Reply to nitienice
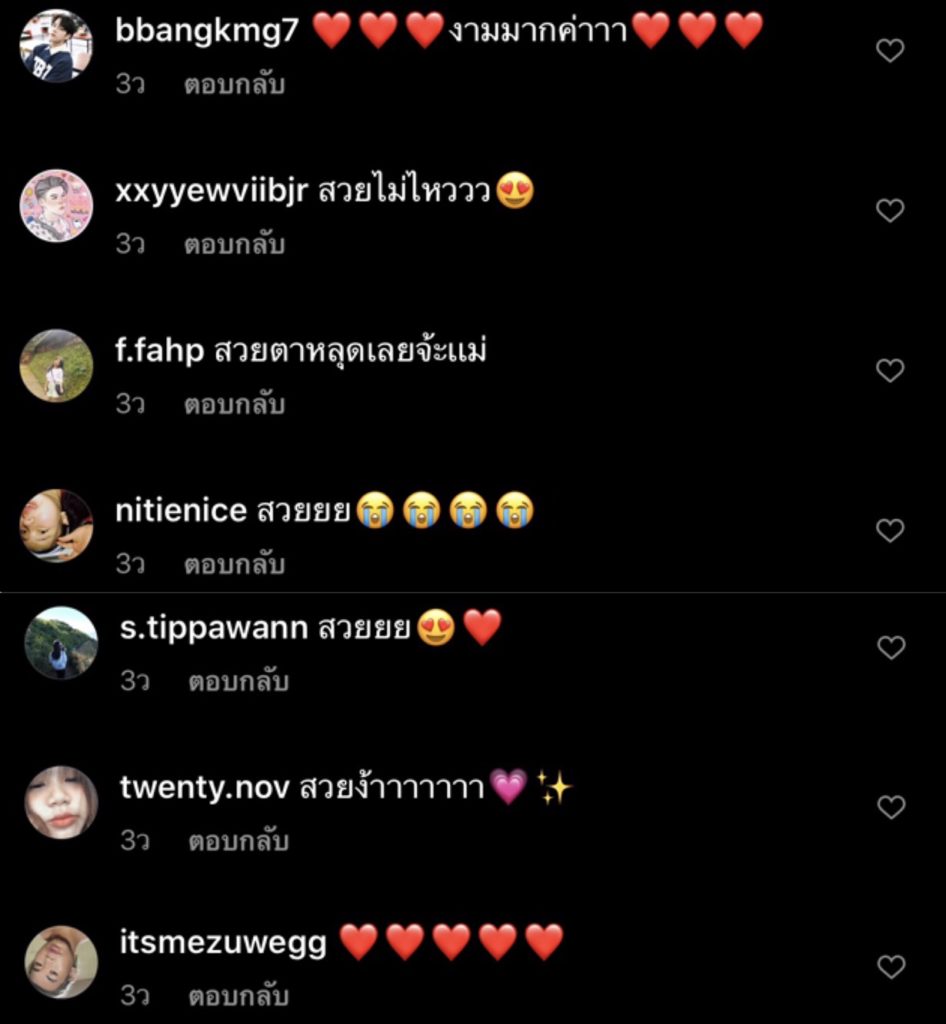The width and height of the screenshot is (946, 1024). pyautogui.click(x=234, y=565)
